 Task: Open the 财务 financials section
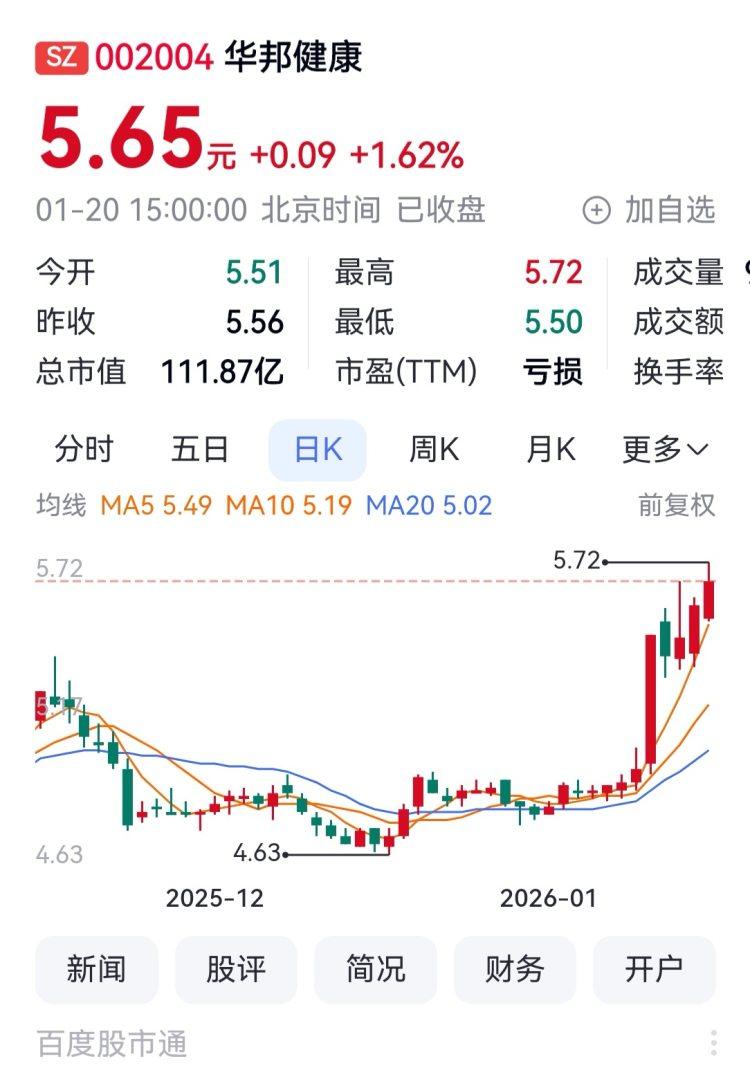click(x=515, y=969)
